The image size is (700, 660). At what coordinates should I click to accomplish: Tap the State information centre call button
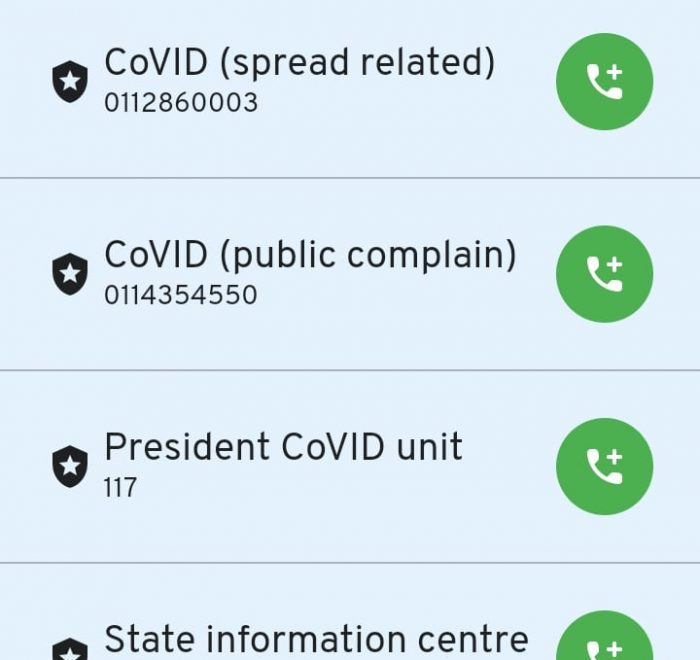(x=604, y=640)
